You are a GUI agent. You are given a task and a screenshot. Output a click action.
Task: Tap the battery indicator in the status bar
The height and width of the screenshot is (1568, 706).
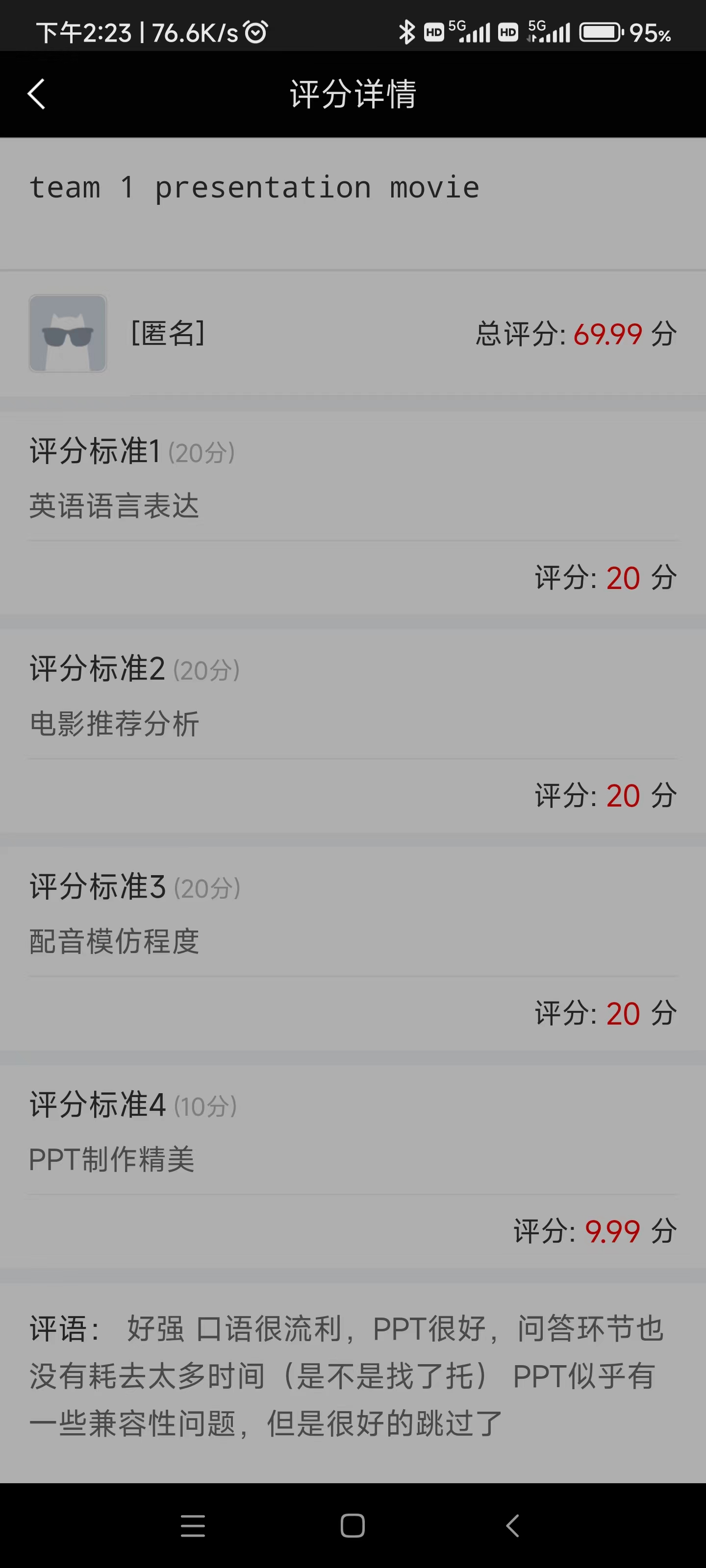pos(600,32)
